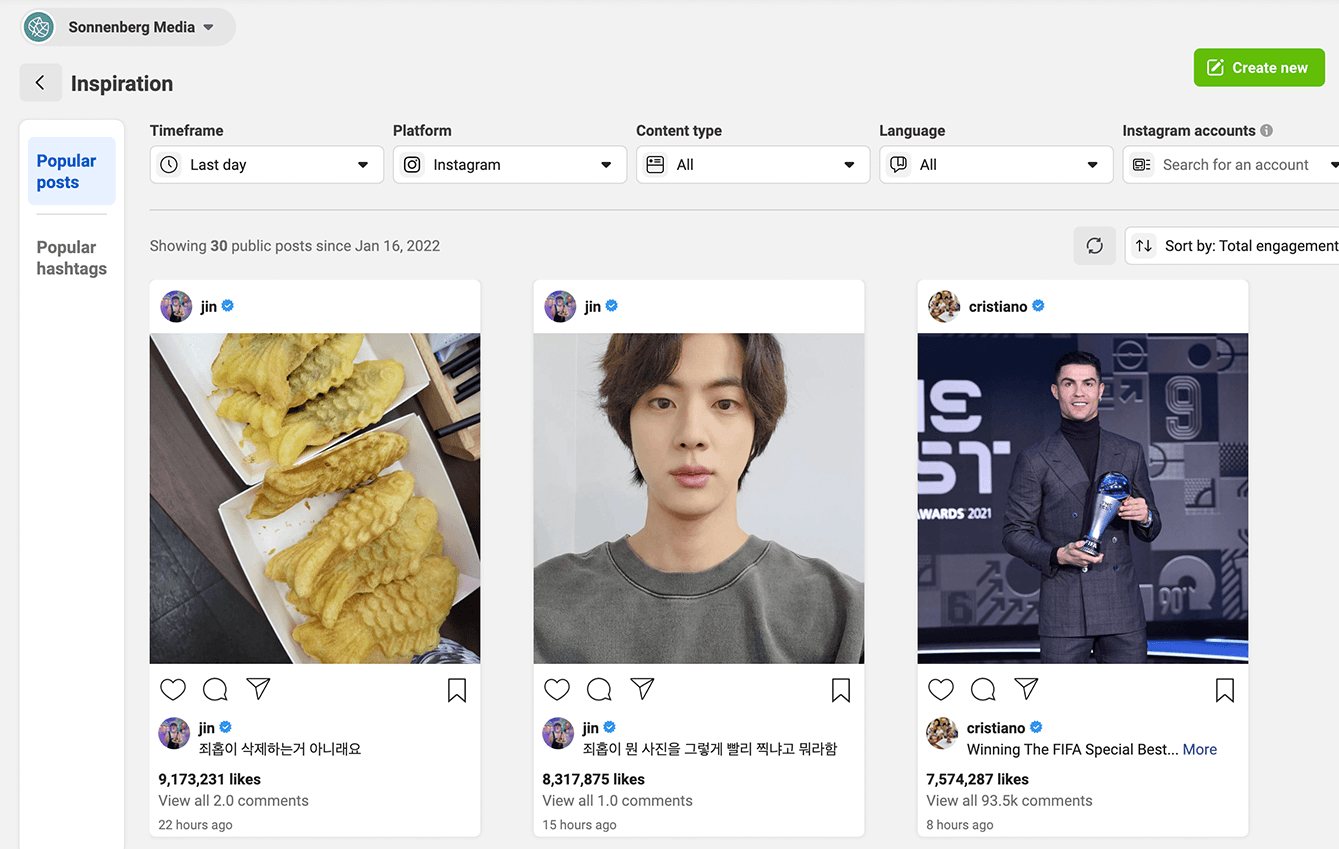Expand cristiano's caption with More
The width and height of the screenshot is (1339, 849).
(1199, 749)
